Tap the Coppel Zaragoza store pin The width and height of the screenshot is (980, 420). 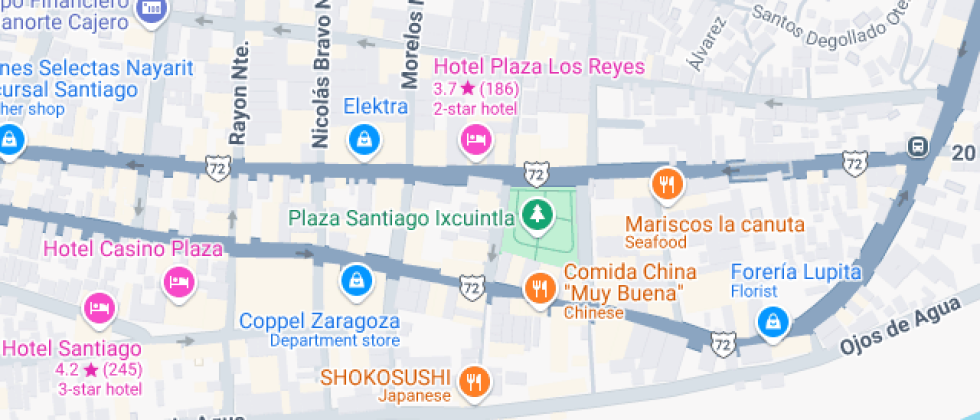[356, 281]
